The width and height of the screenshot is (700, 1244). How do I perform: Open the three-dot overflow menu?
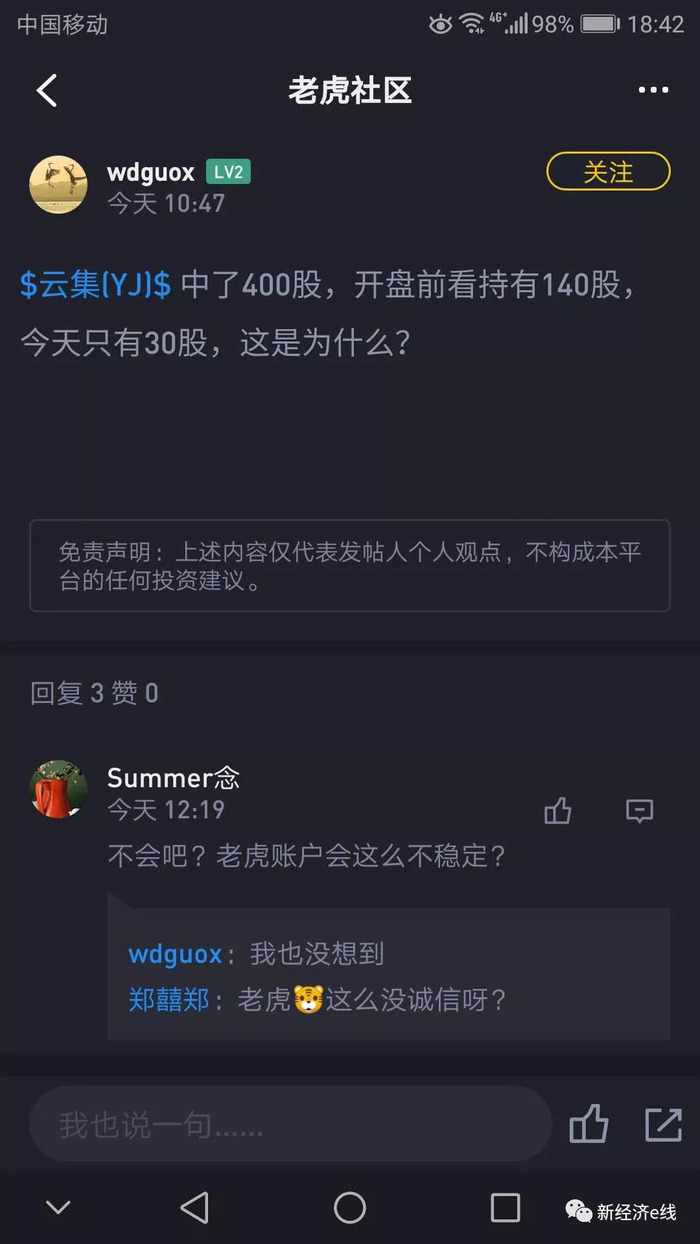pyautogui.click(x=653, y=91)
